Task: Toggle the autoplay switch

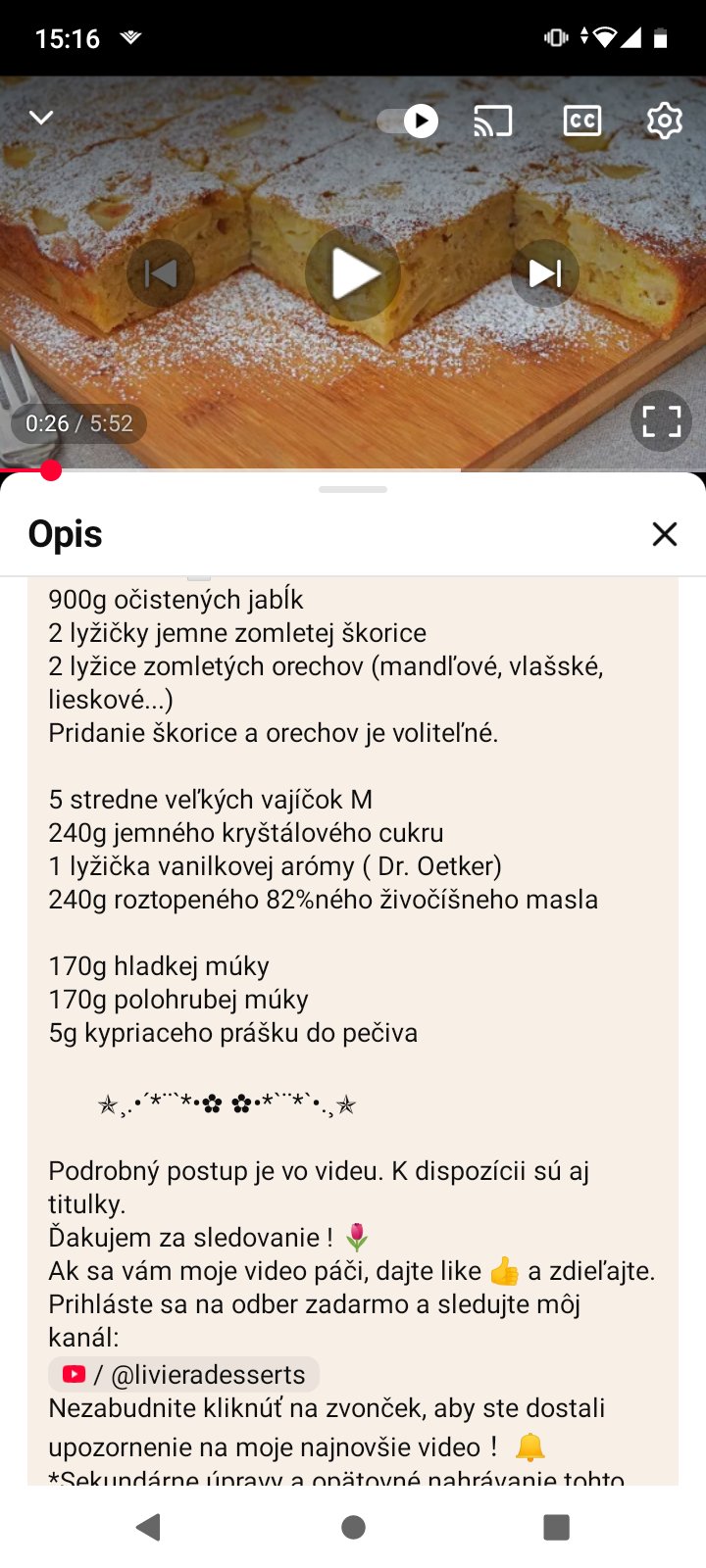Action: point(408,121)
